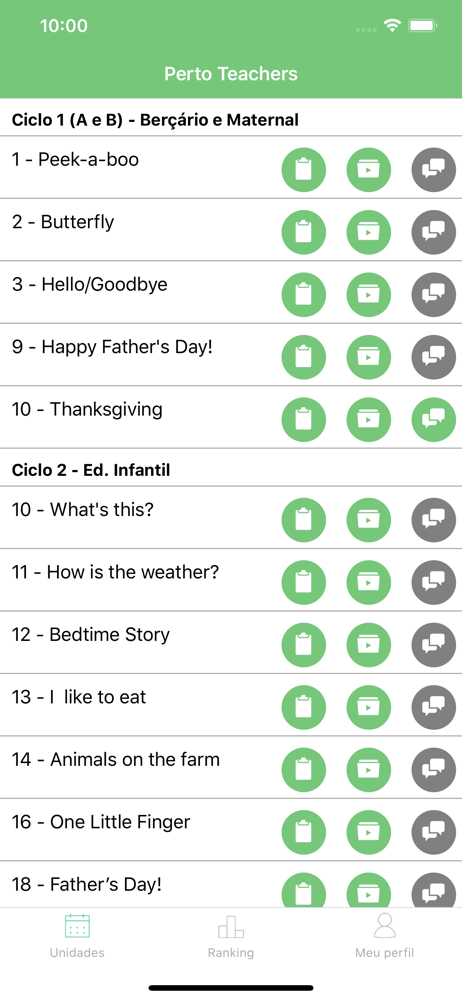Open the Peek-a-boo lesson row
The image size is (462, 1000).
coord(231,167)
